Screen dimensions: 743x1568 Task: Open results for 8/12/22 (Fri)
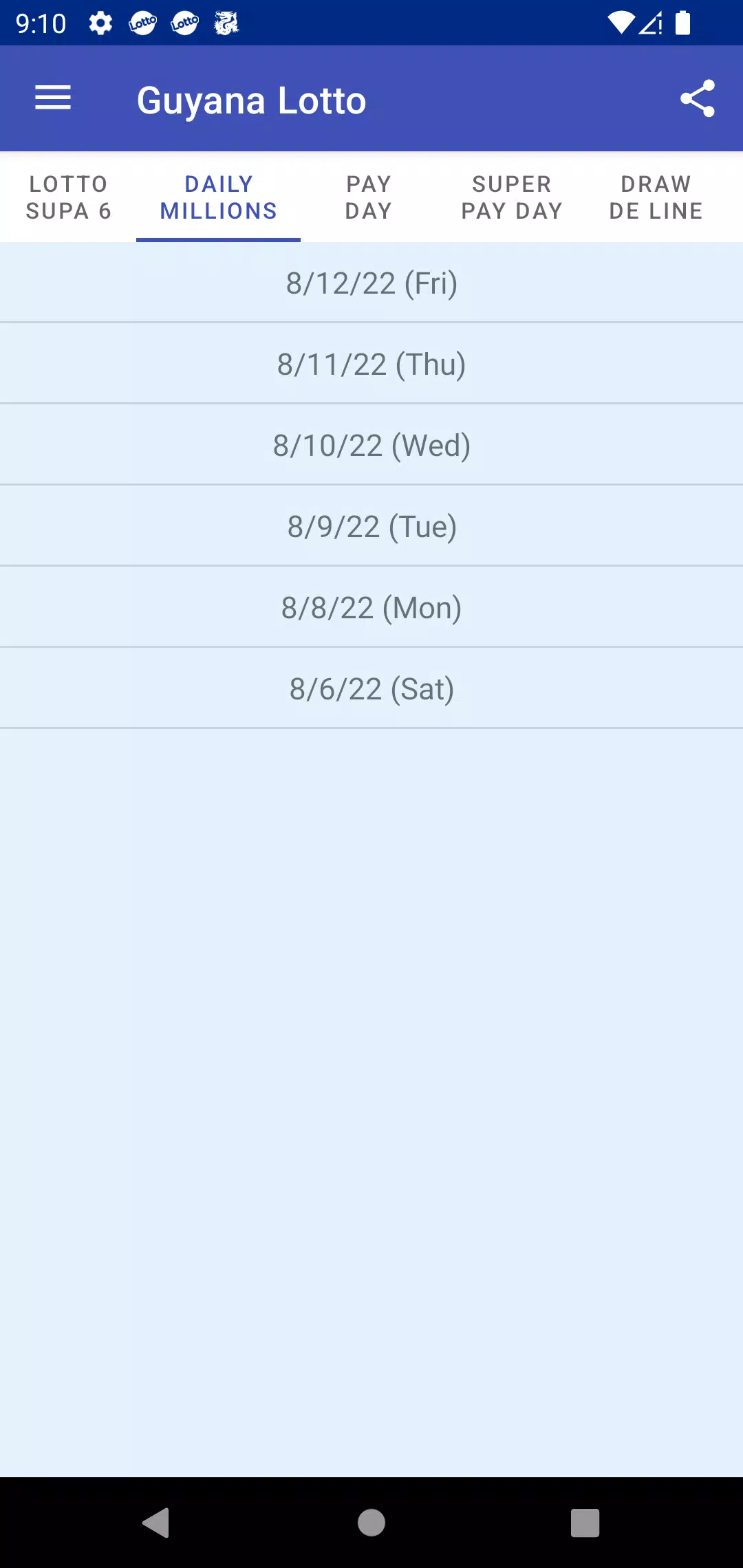click(371, 283)
